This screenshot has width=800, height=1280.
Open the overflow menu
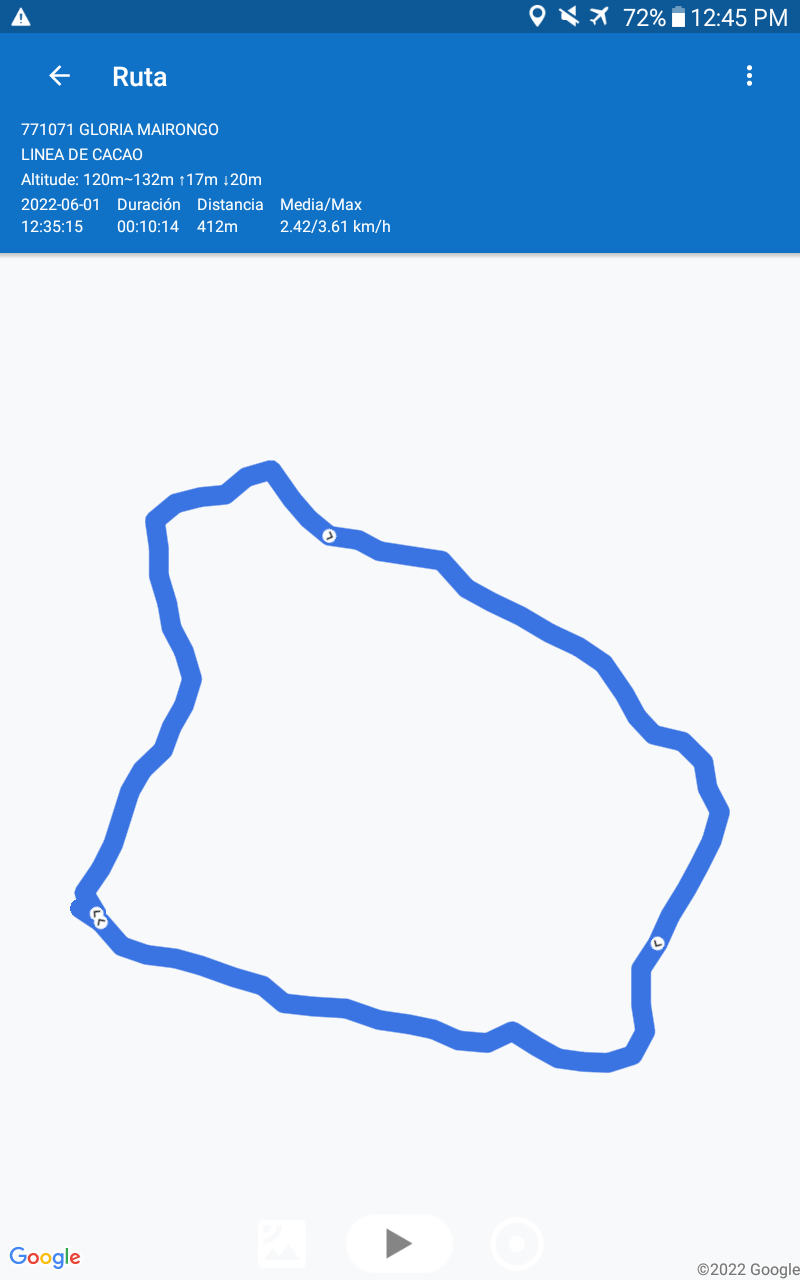tap(749, 76)
